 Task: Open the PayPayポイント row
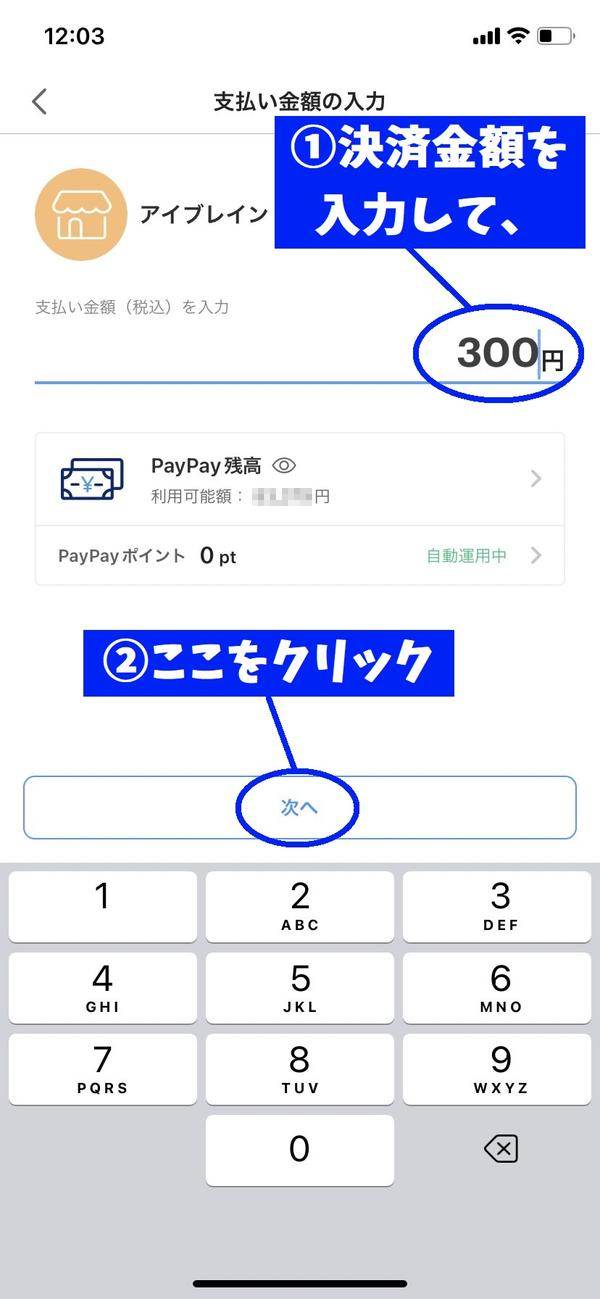coord(300,555)
